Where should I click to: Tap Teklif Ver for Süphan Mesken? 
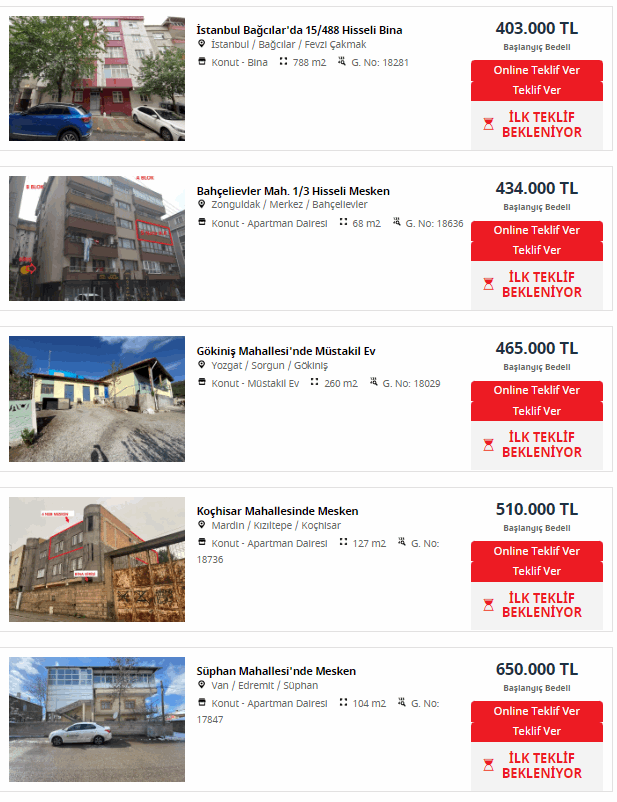click(536, 731)
